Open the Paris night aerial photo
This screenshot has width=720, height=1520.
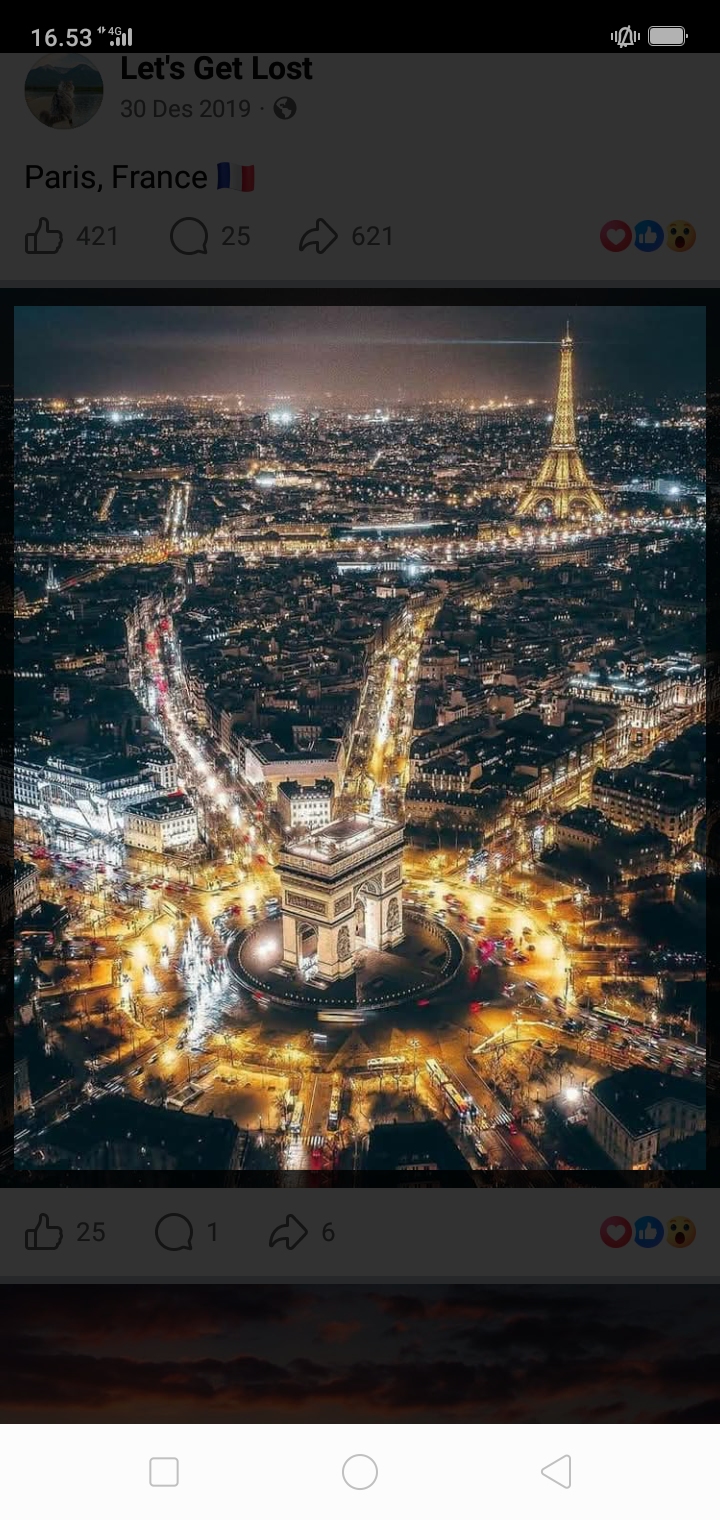point(360,738)
